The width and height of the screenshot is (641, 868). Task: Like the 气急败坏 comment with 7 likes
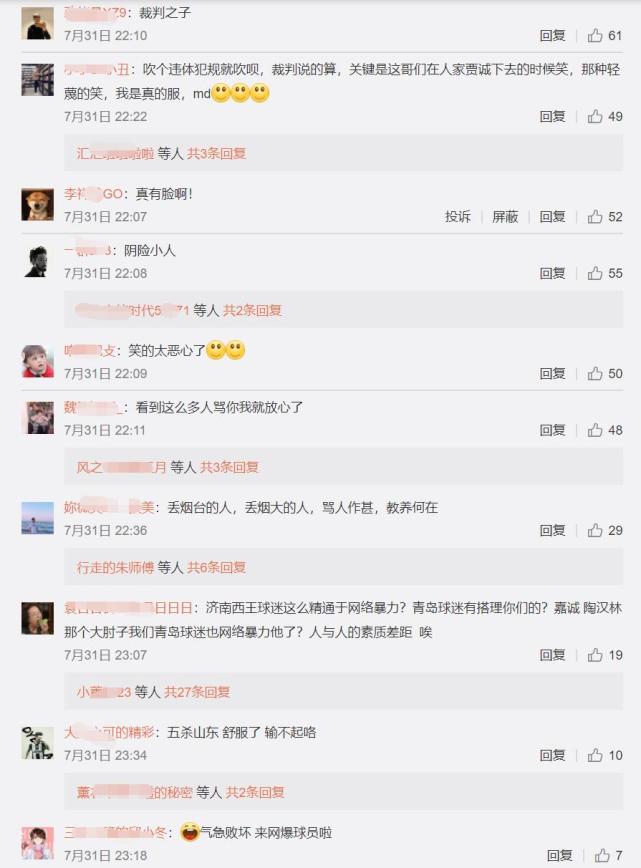pos(602,856)
